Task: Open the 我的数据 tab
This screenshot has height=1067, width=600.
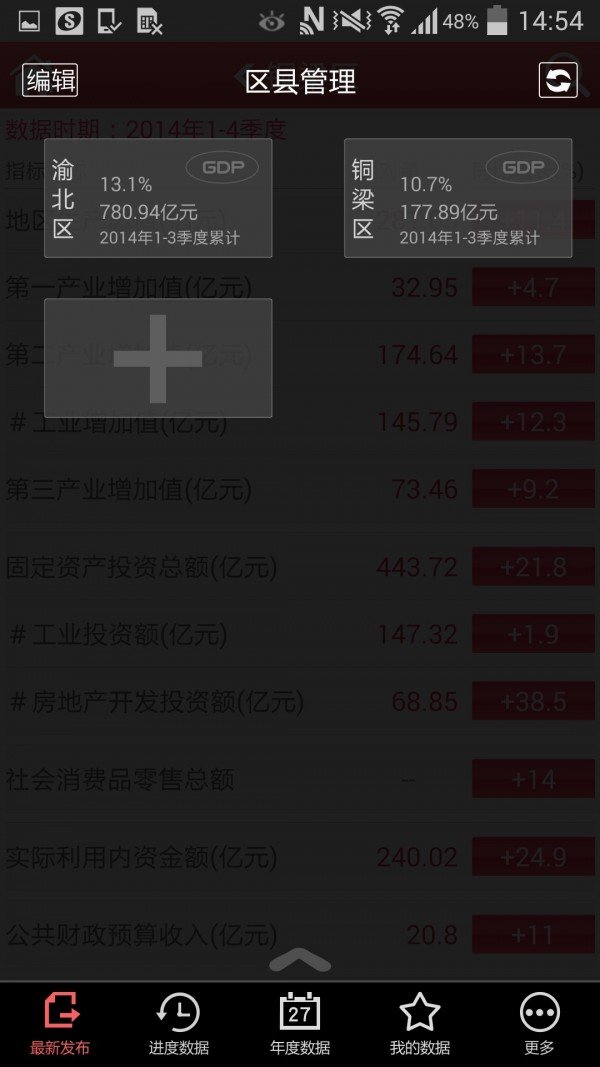Action: pos(420,1023)
